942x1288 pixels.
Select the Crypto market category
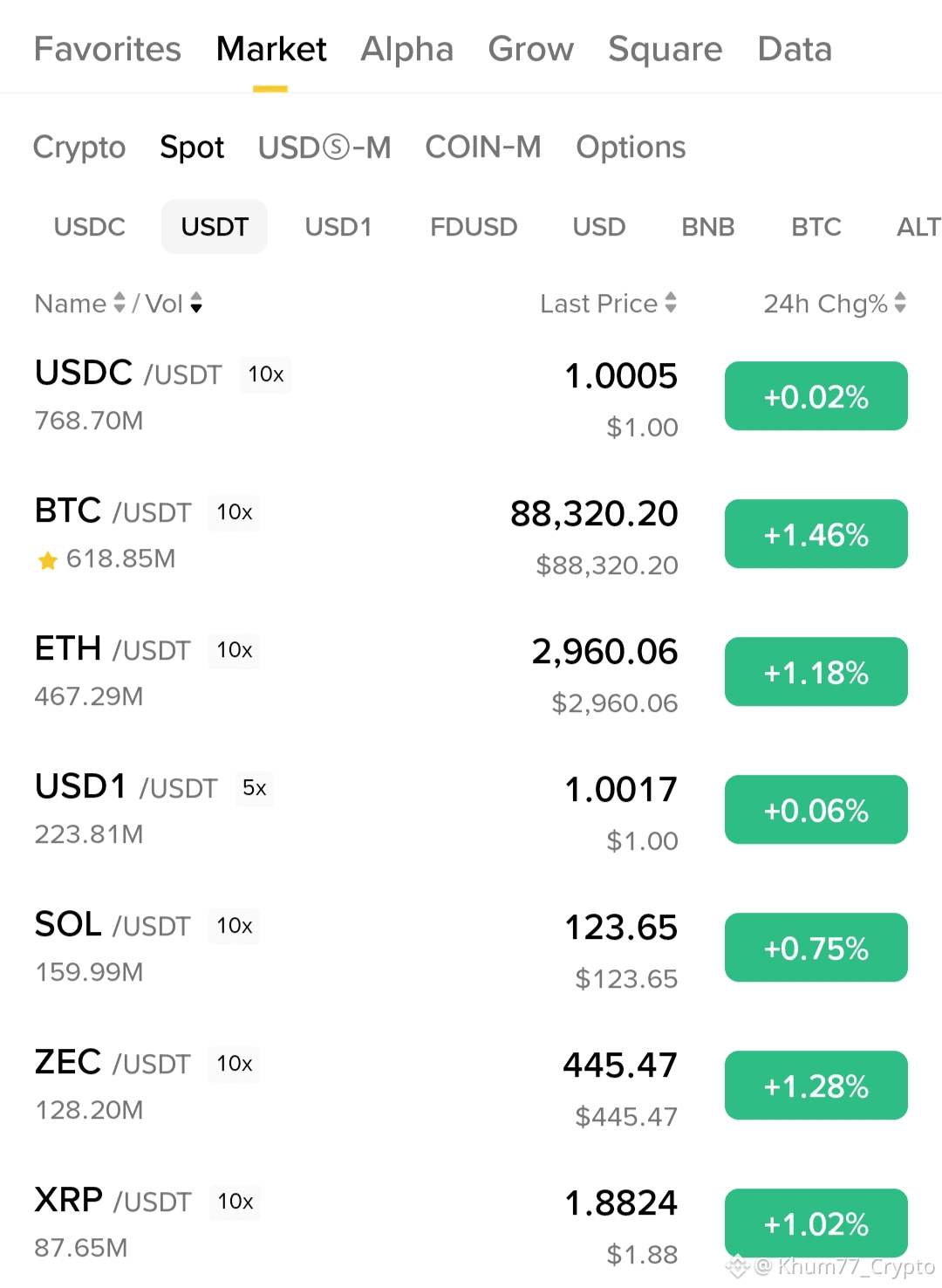click(79, 147)
